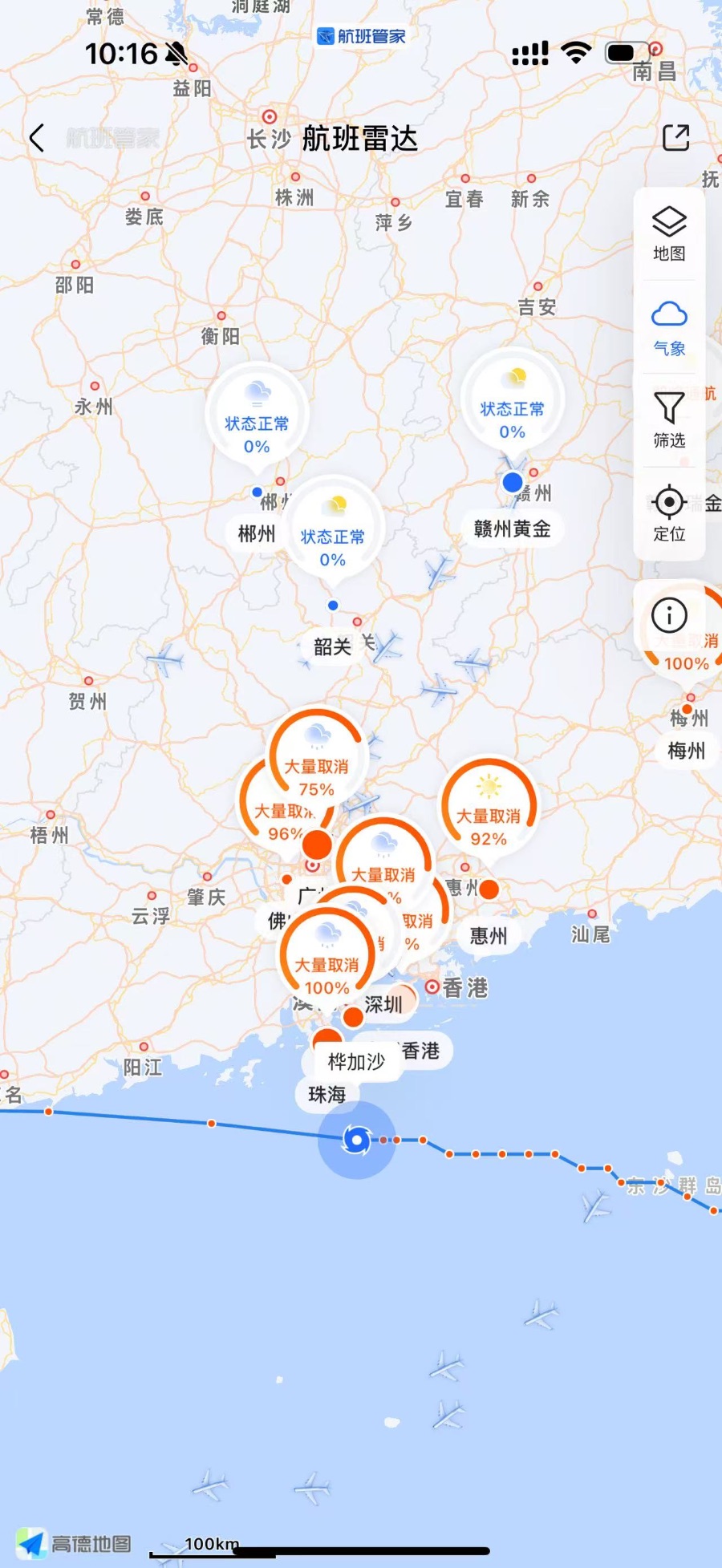Screen dimensions: 722x1568
Task: Tap 定位 to locate current position
Action: pos(668,513)
